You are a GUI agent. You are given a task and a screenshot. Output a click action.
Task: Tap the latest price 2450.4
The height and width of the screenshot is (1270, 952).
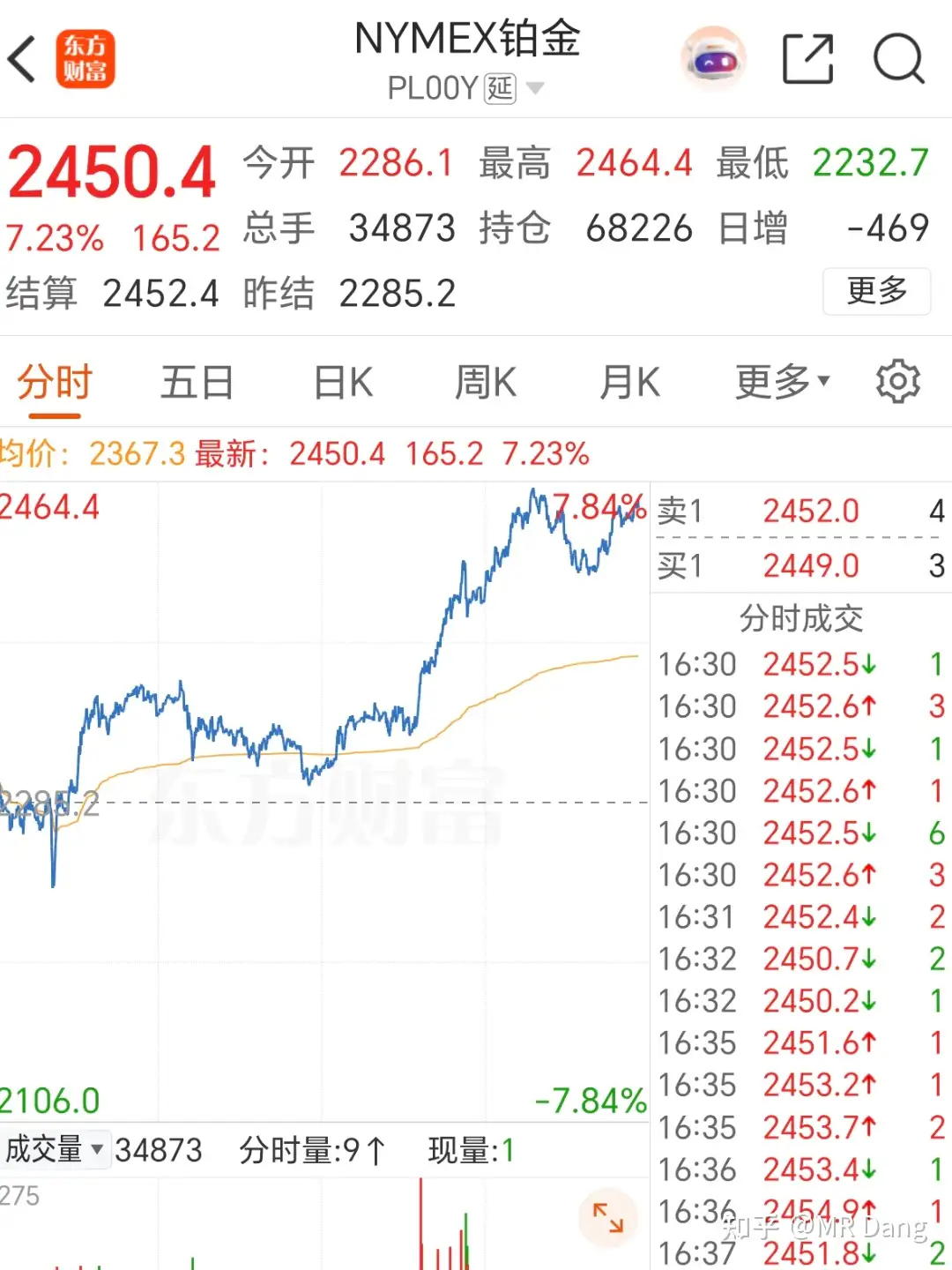pyautogui.click(x=111, y=170)
